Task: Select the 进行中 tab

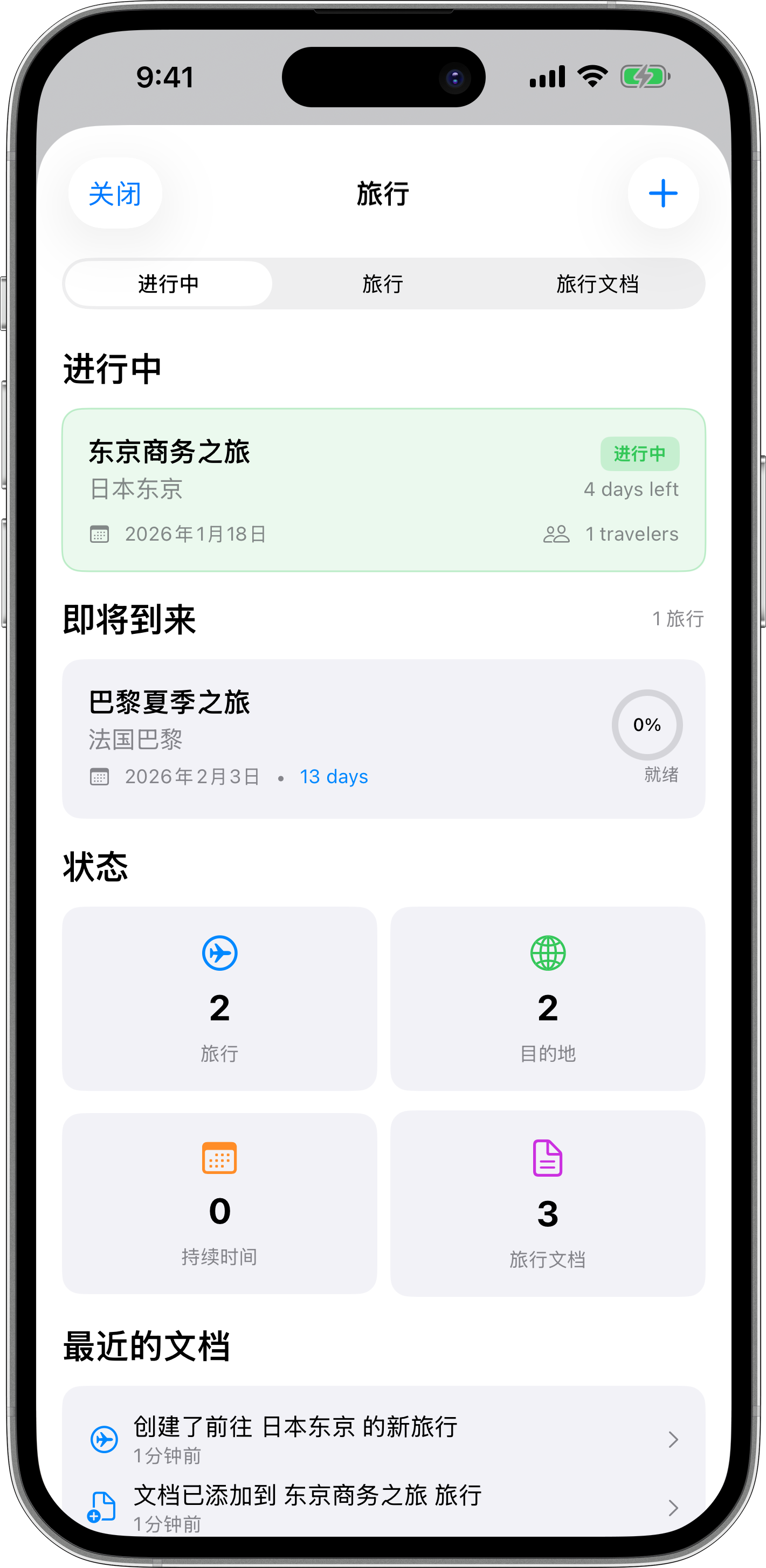Action: [x=169, y=283]
